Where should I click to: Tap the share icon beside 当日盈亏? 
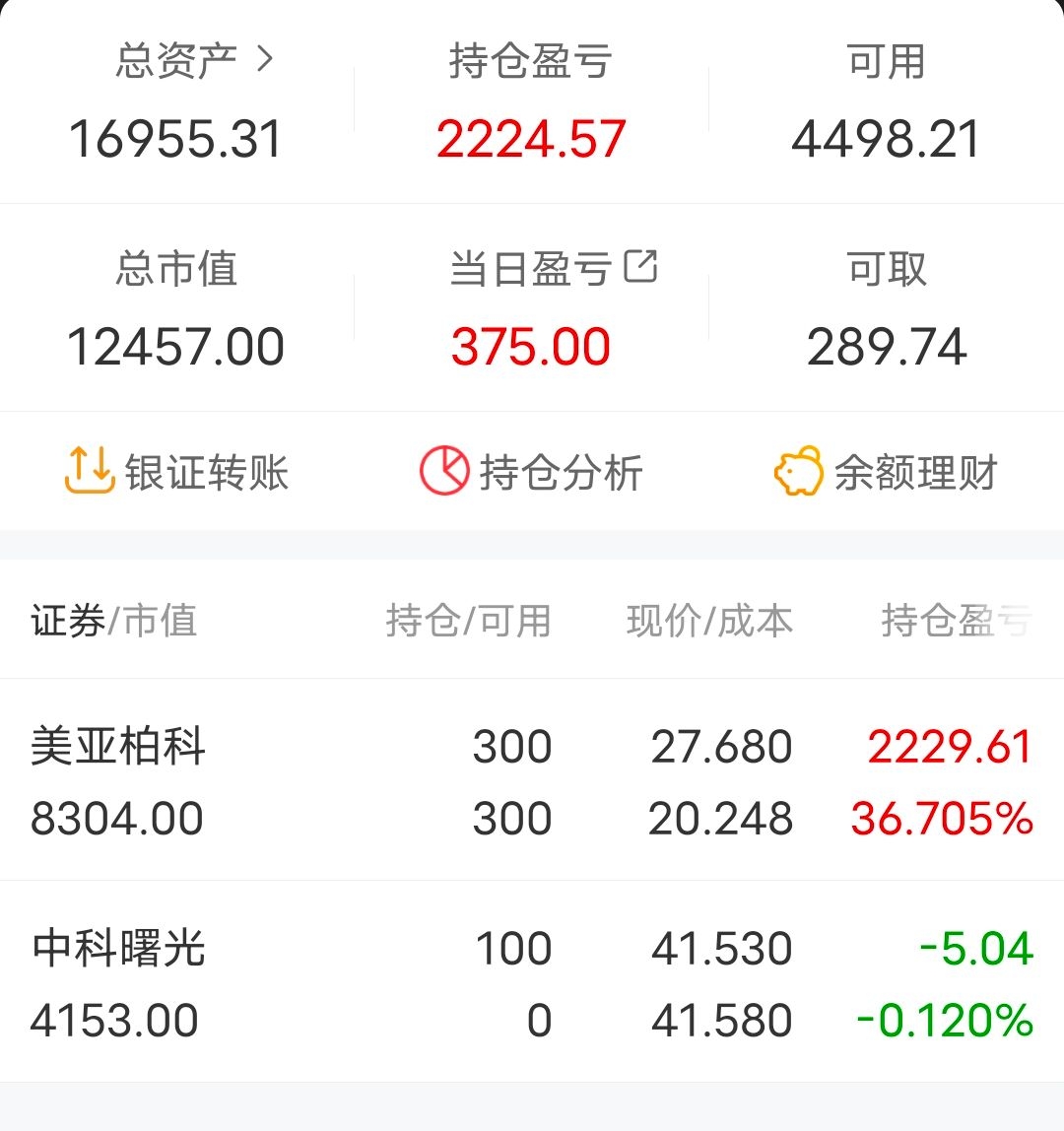point(640,267)
